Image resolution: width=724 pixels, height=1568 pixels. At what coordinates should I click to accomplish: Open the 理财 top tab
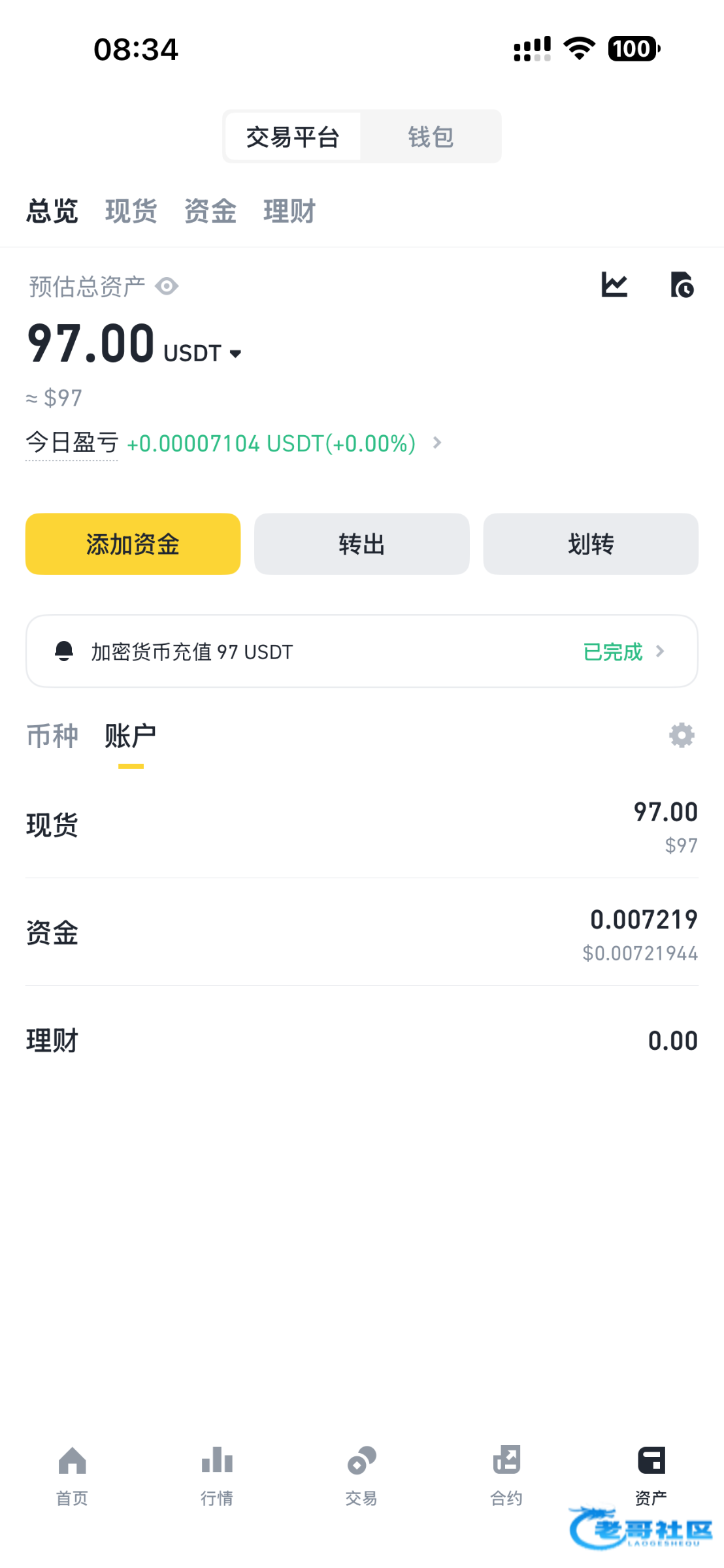click(x=289, y=211)
